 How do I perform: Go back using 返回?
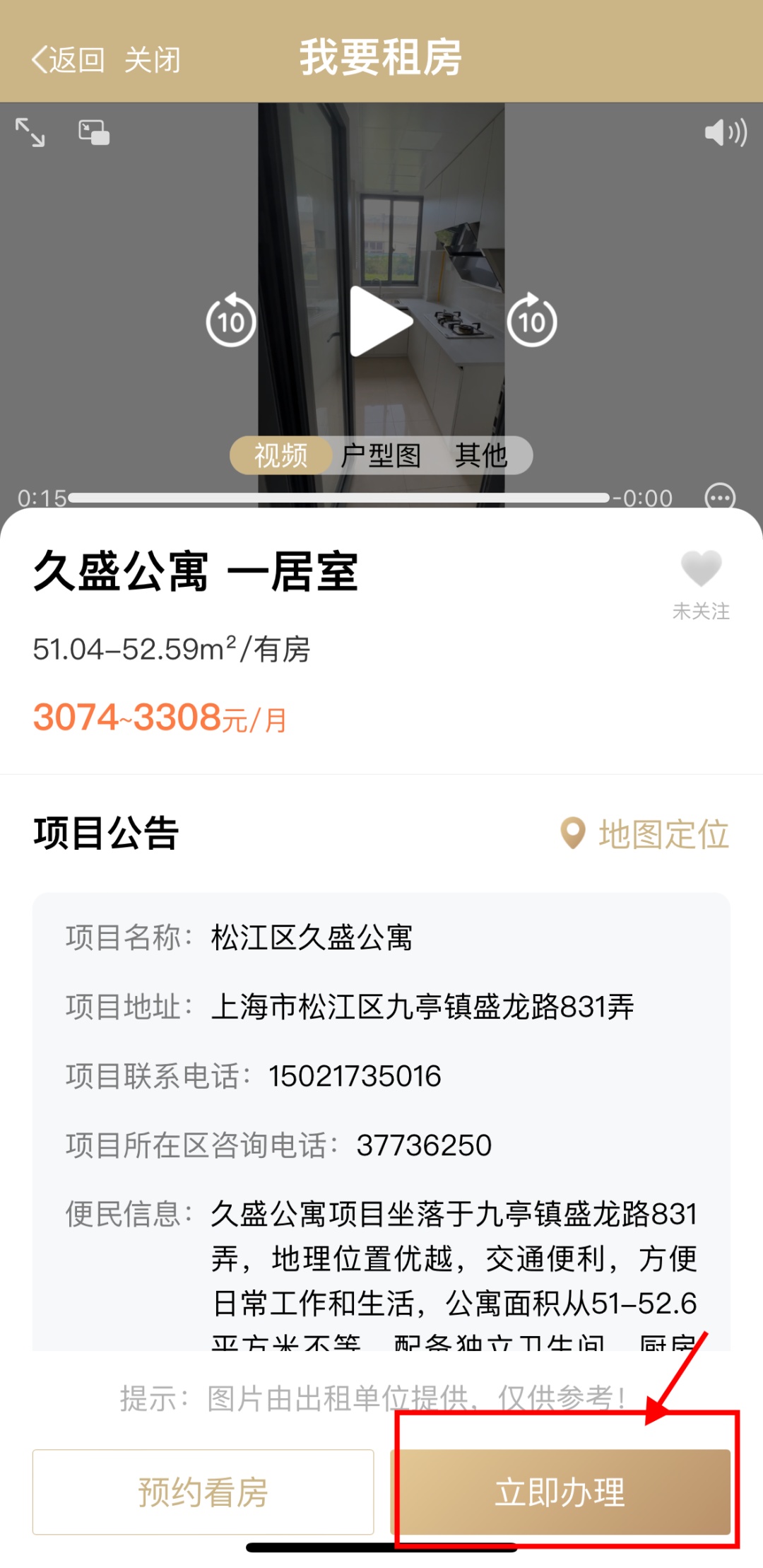point(69,59)
